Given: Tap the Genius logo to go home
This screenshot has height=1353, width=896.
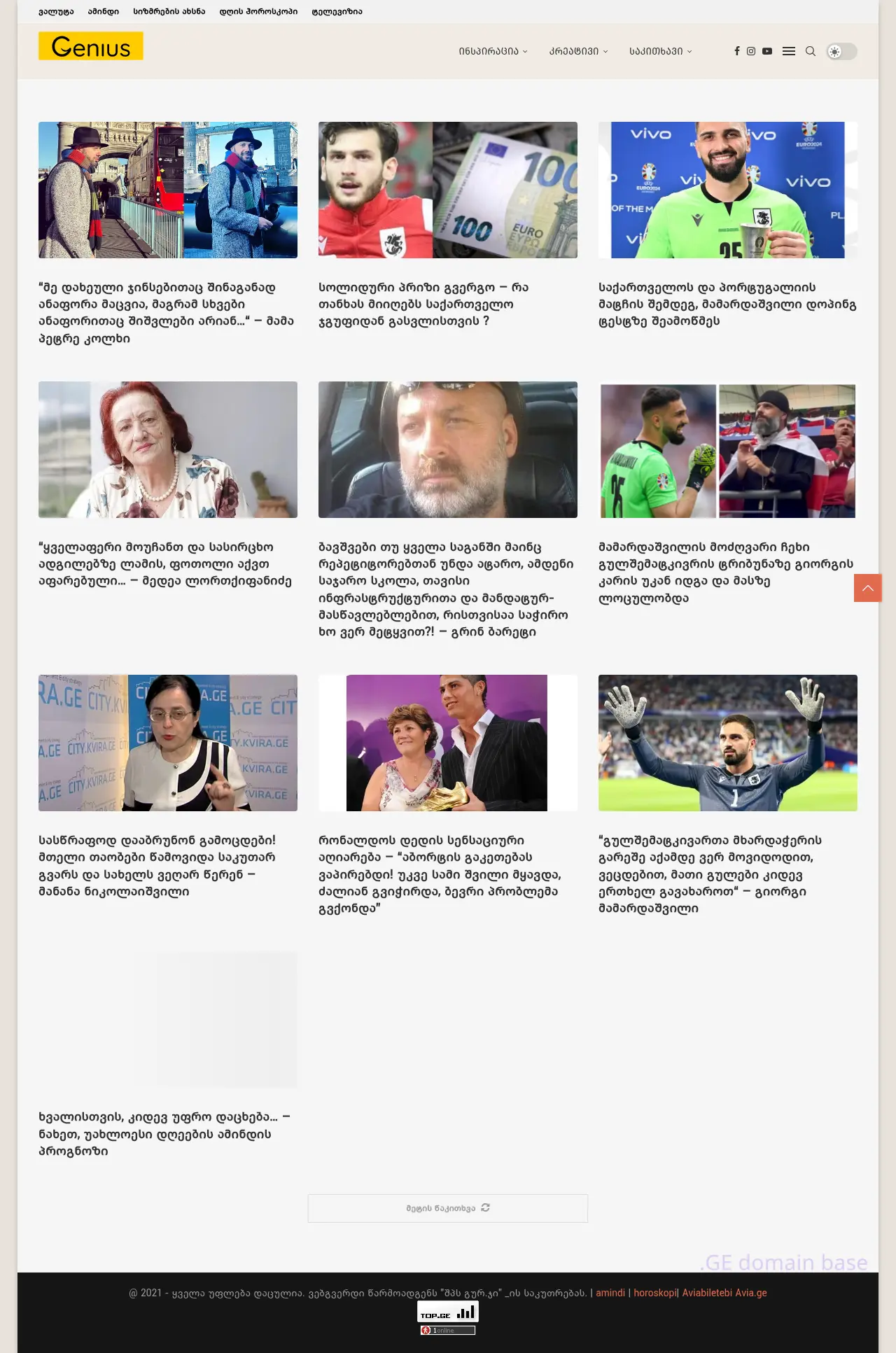Looking at the screenshot, I should point(91,46).
